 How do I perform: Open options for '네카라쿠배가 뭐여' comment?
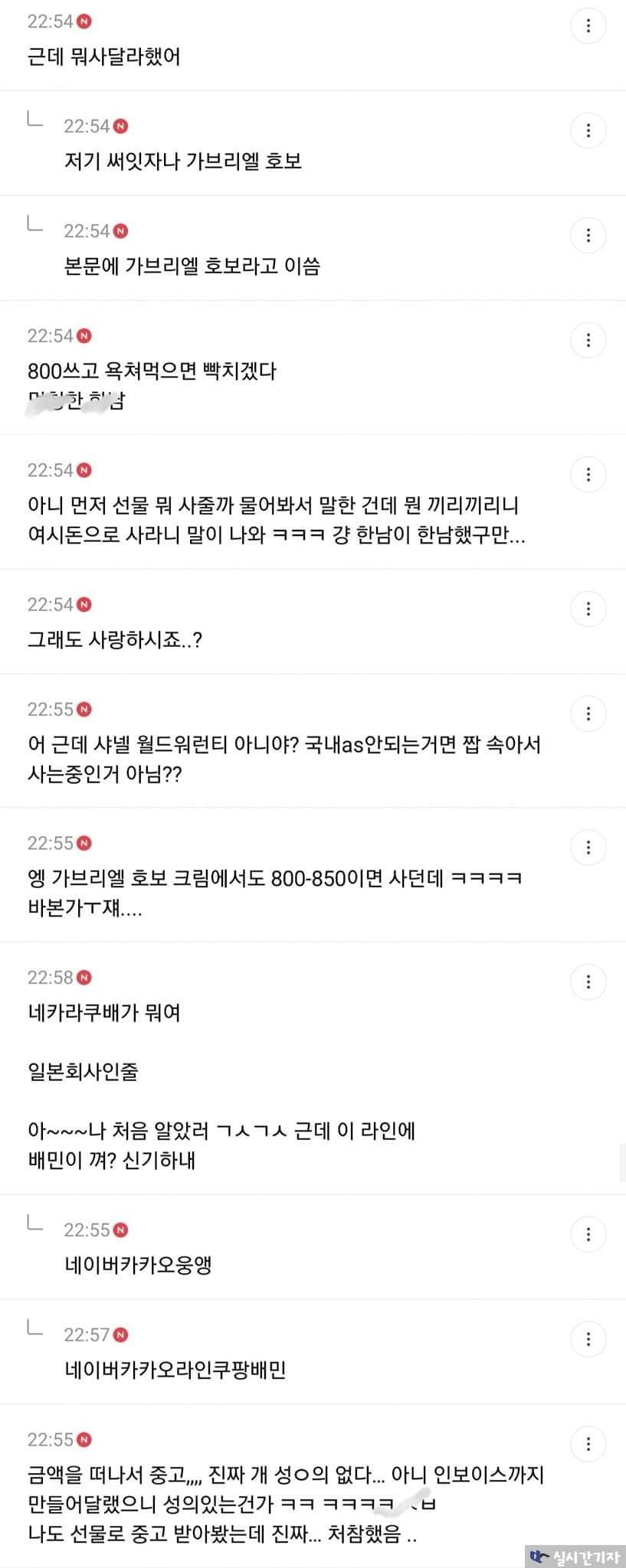(588, 982)
